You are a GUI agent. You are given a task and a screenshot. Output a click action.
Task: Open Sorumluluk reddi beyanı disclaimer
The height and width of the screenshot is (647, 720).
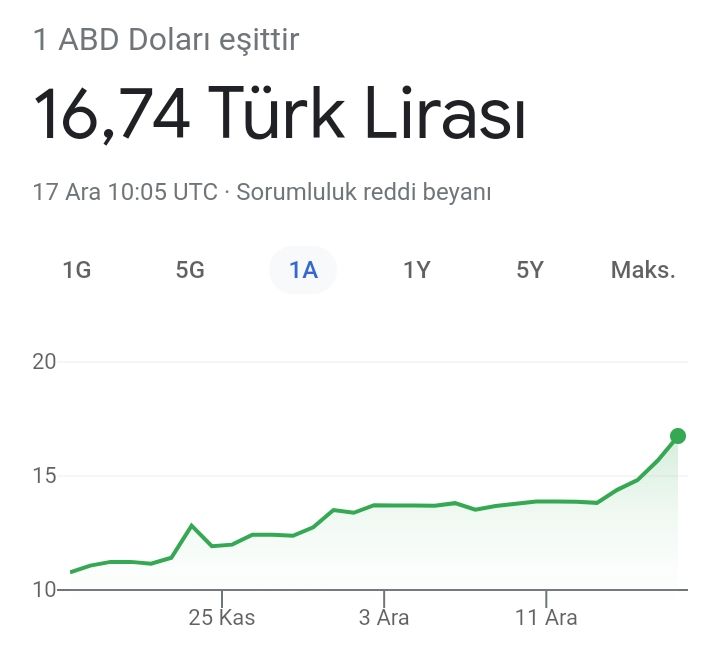(364, 192)
